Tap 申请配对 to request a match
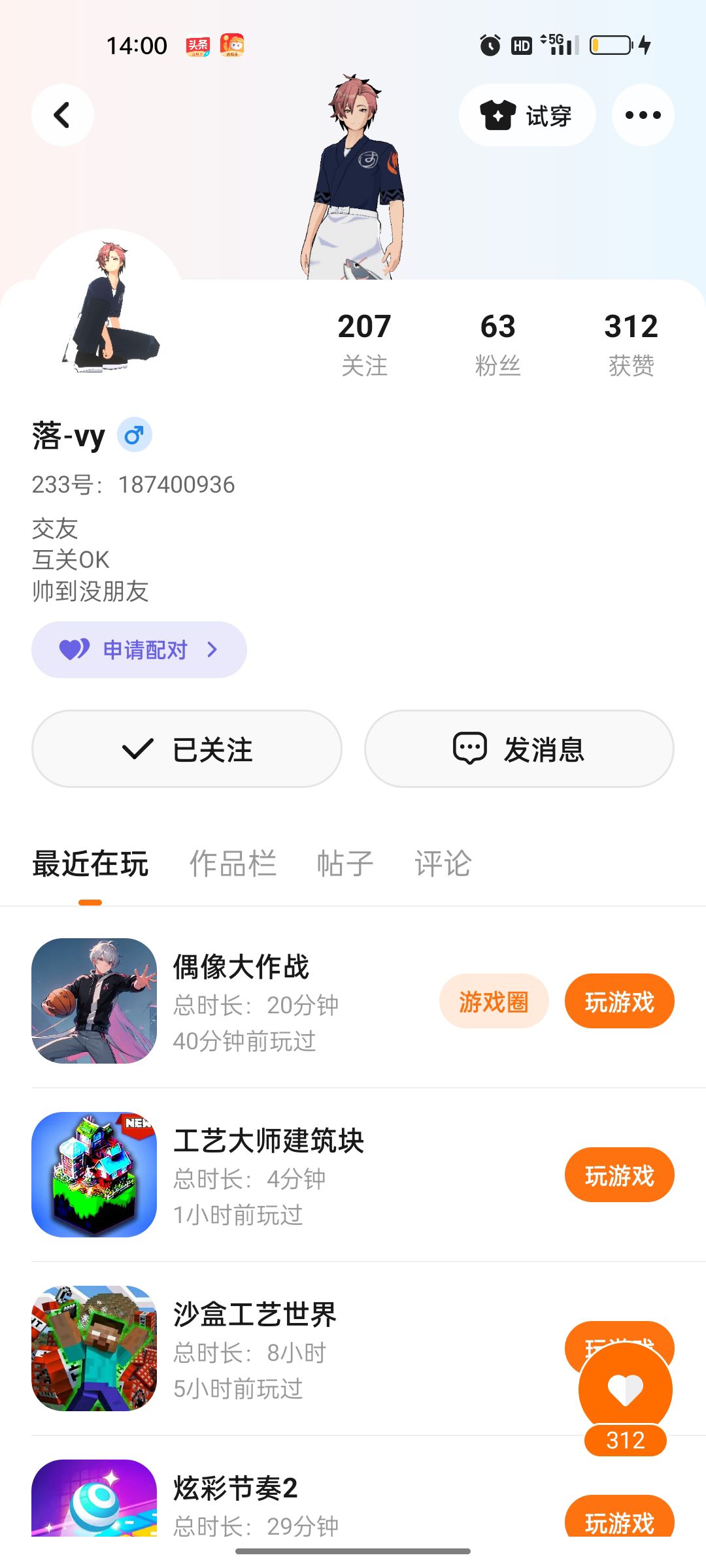 pyautogui.click(x=139, y=649)
